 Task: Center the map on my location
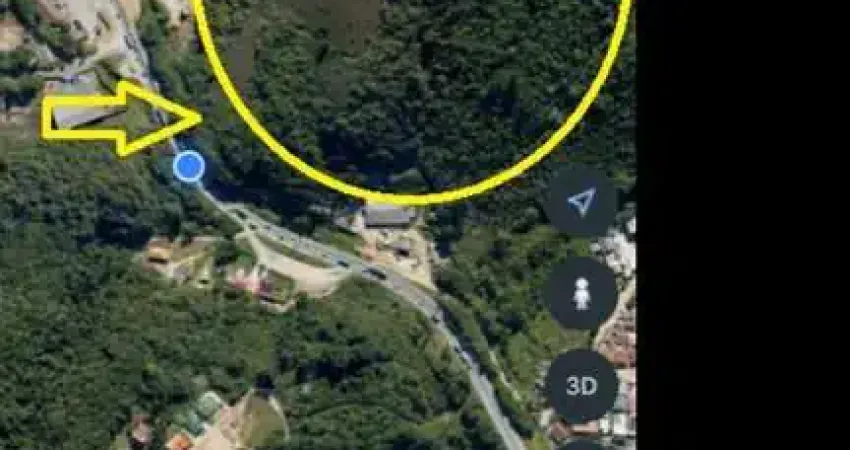click(581, 201)
